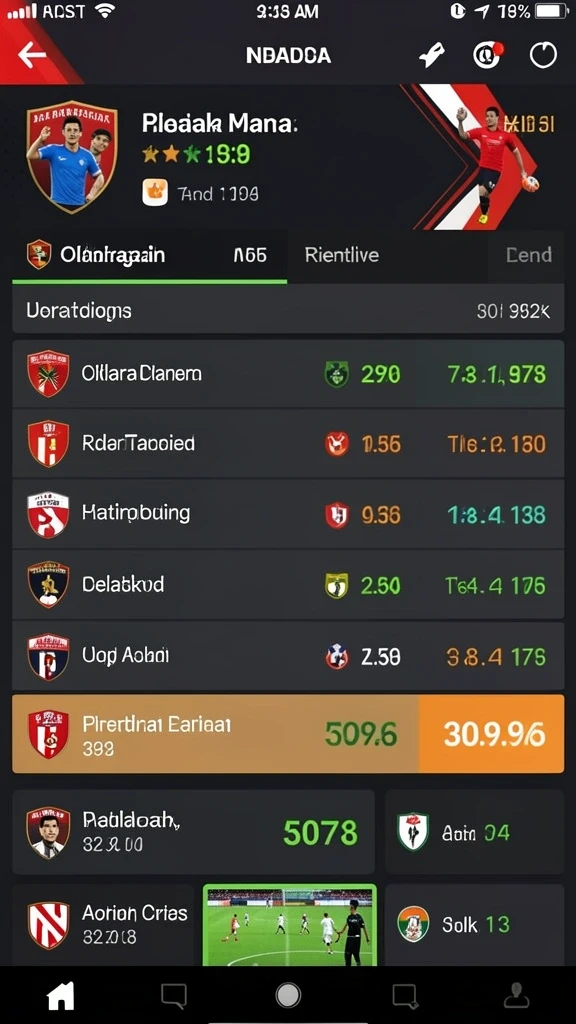Open the Solk 13 card

(x=475, y=925)
